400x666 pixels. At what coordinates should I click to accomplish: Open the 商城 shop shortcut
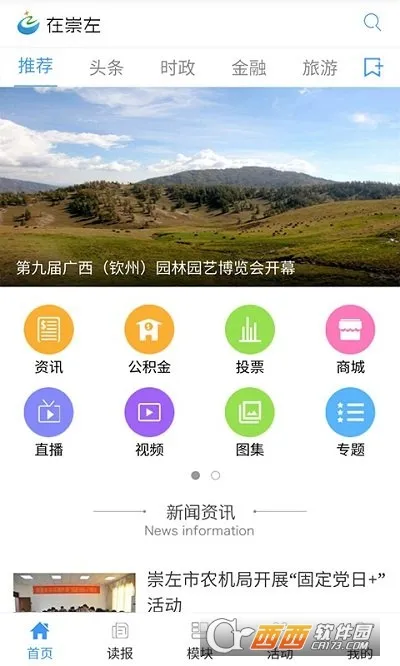pos(350,339)
